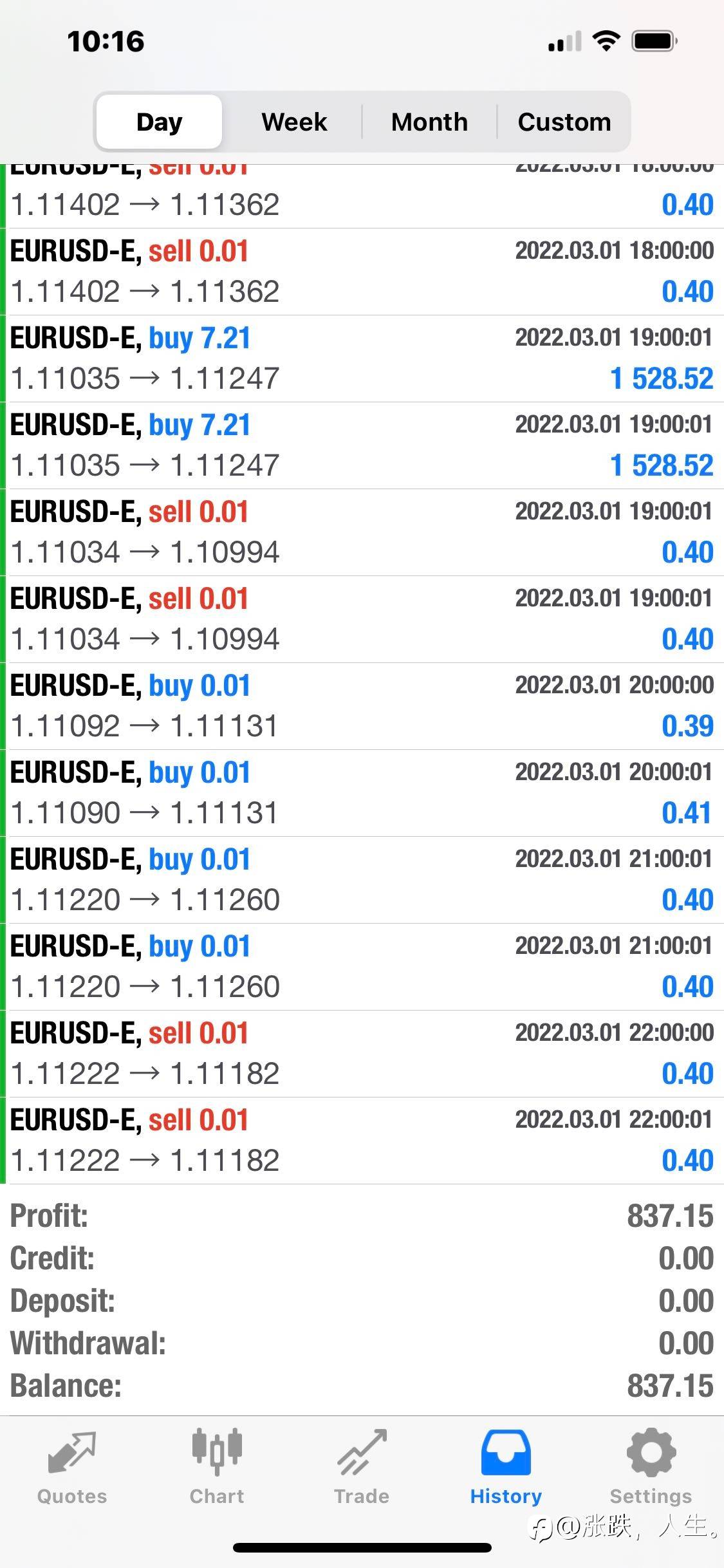Select the Week history range
The width and height of the screenshot is (724, 1568).
[294, 122]
